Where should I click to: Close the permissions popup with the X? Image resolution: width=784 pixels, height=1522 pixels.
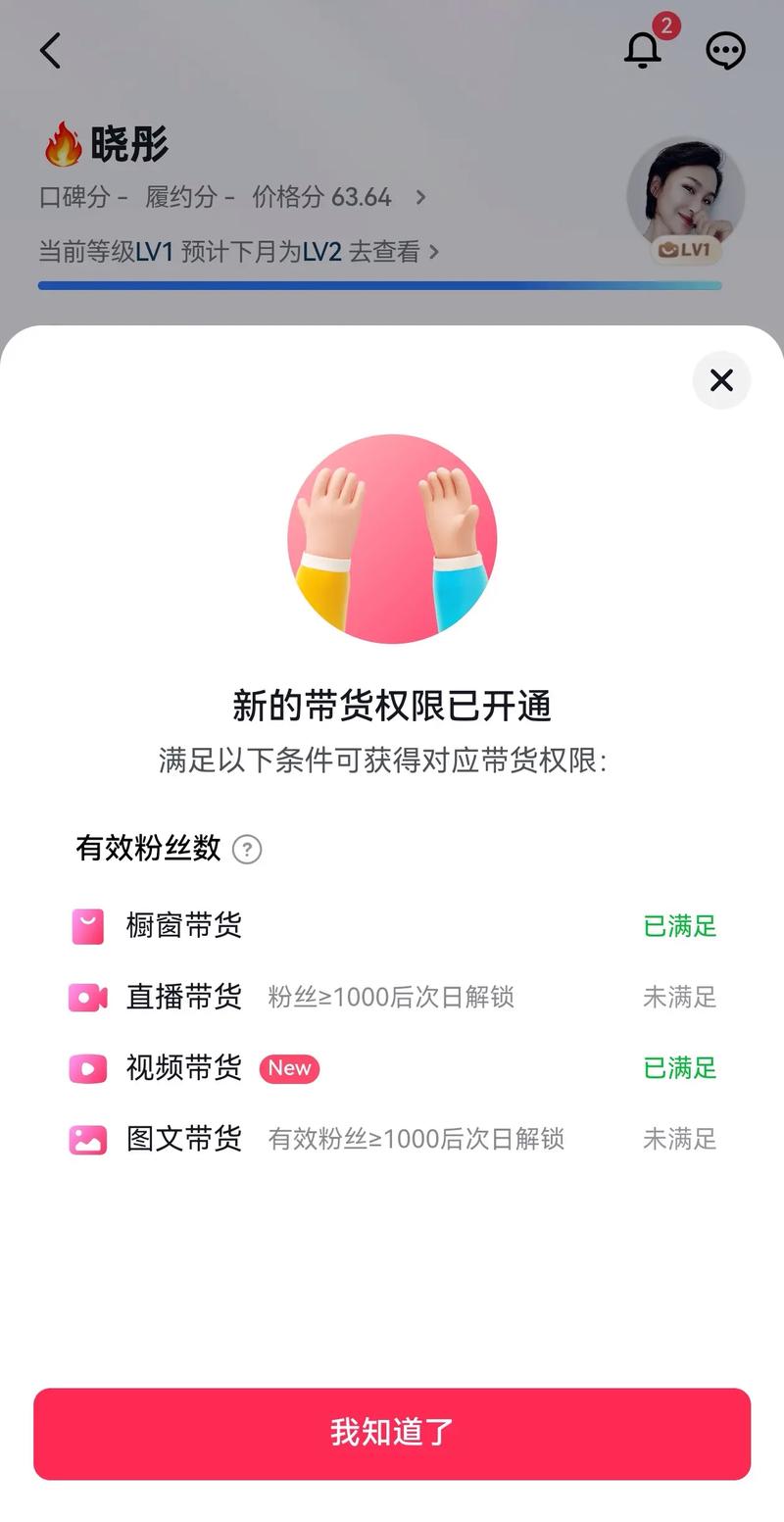pos(721,380)
